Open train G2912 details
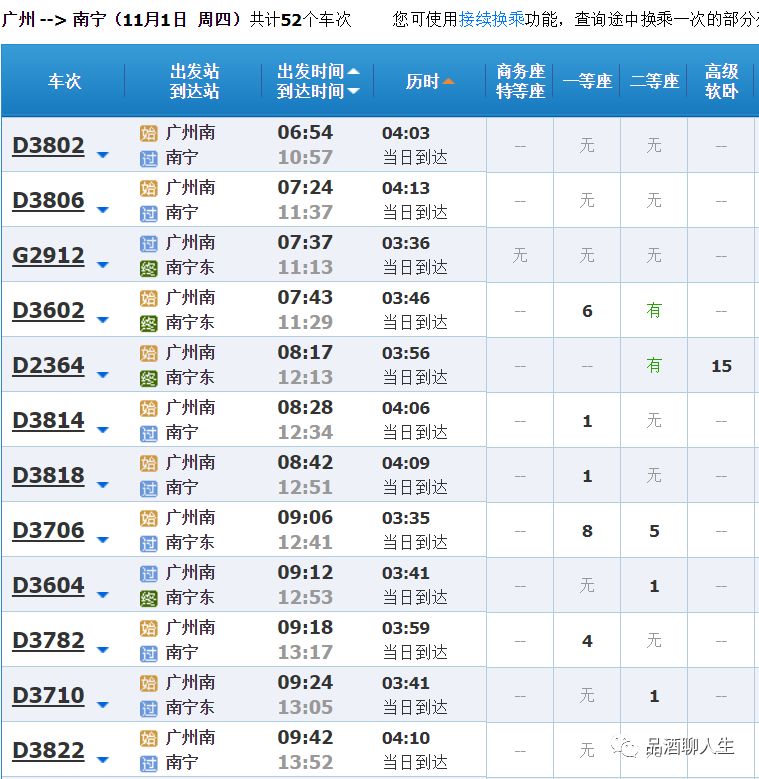The image size is (759, 779). pos(48,256)
